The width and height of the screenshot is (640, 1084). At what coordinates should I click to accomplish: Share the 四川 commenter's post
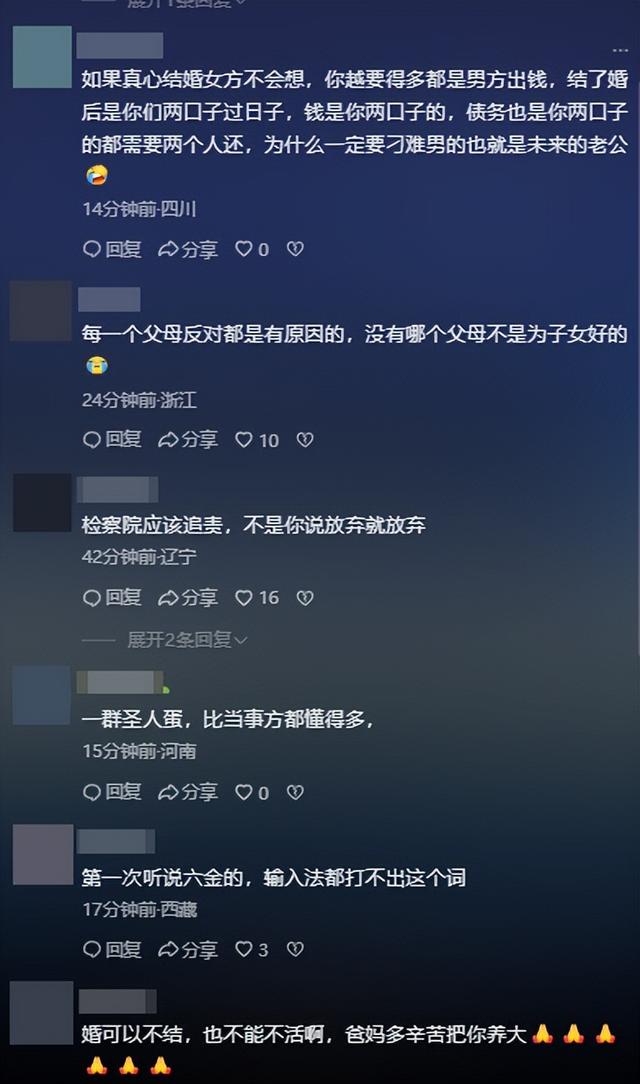point(188,249)
